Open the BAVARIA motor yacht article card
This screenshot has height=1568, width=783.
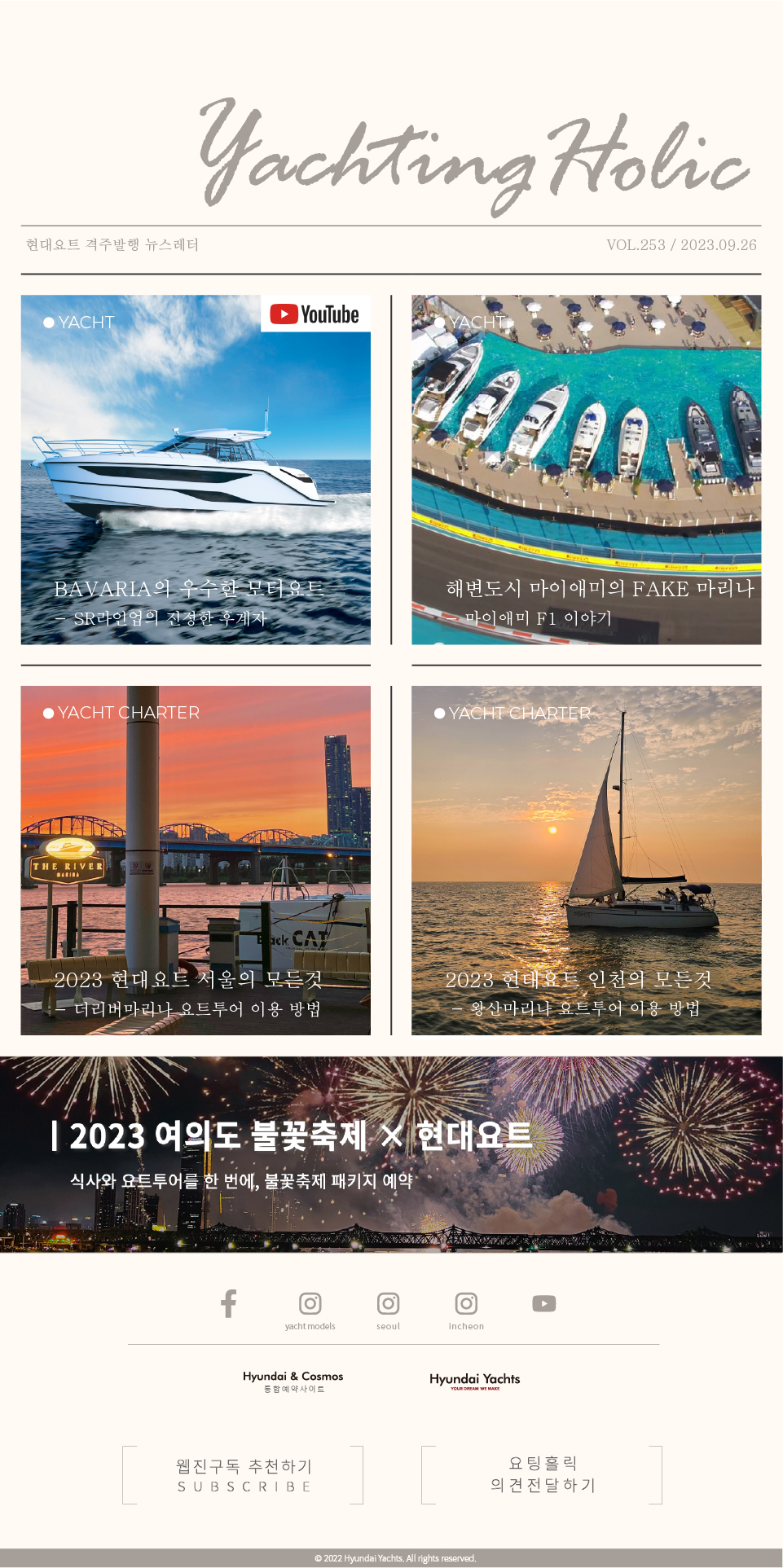coord(196,470)
